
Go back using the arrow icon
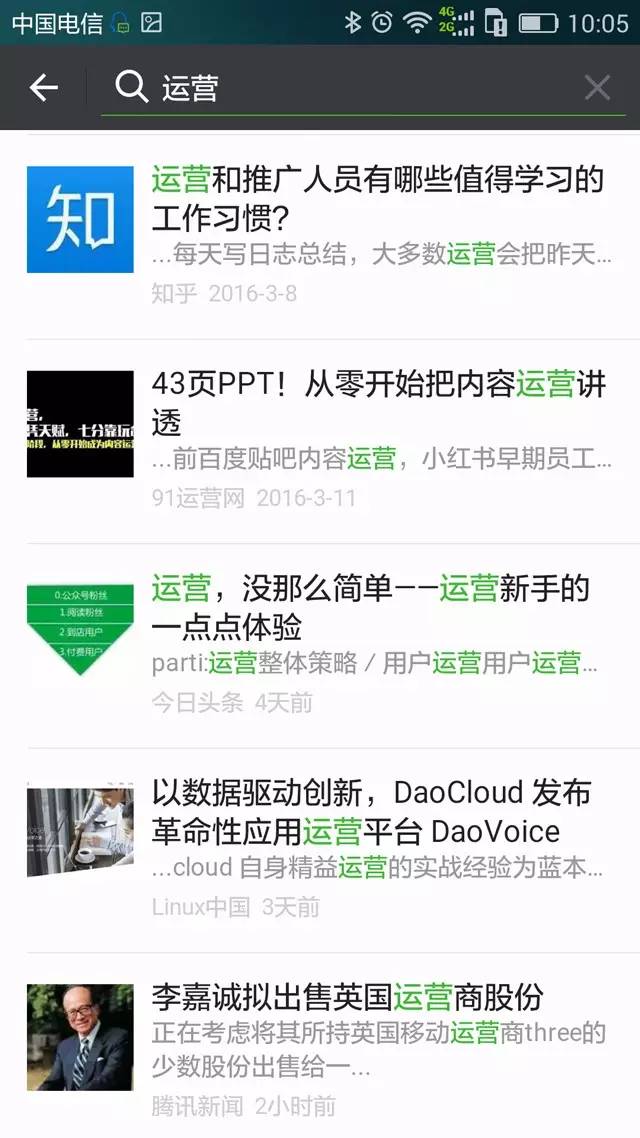point(44,88)
